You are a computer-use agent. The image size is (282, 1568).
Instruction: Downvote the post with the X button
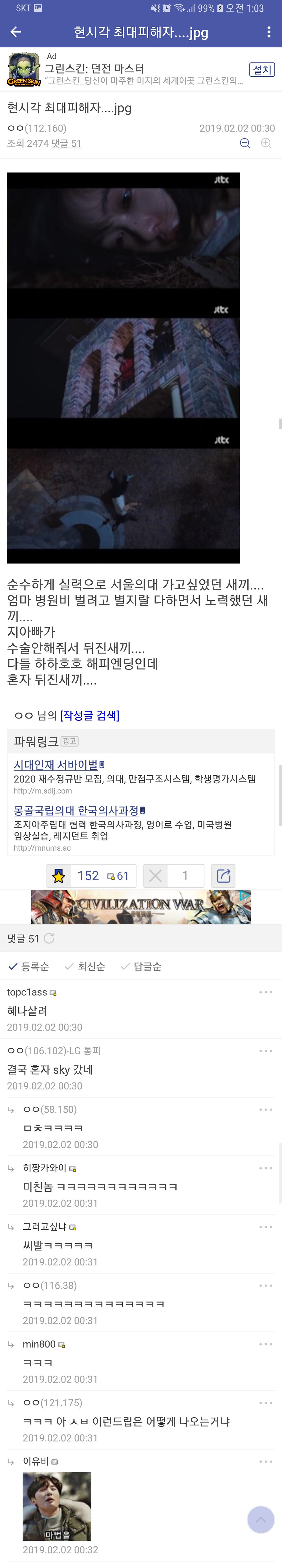click(155, 876)
